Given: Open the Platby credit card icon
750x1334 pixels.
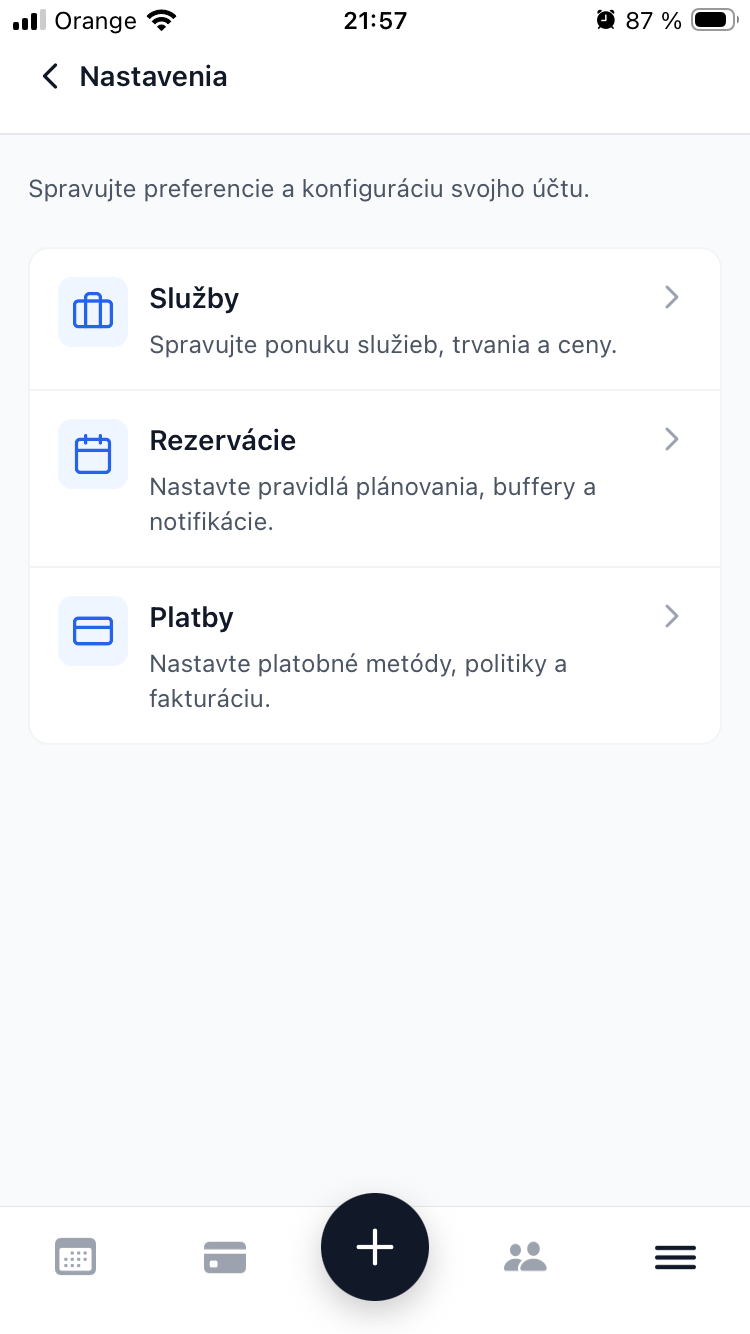Looking at the screenshot, I should (x=92, y=631).
